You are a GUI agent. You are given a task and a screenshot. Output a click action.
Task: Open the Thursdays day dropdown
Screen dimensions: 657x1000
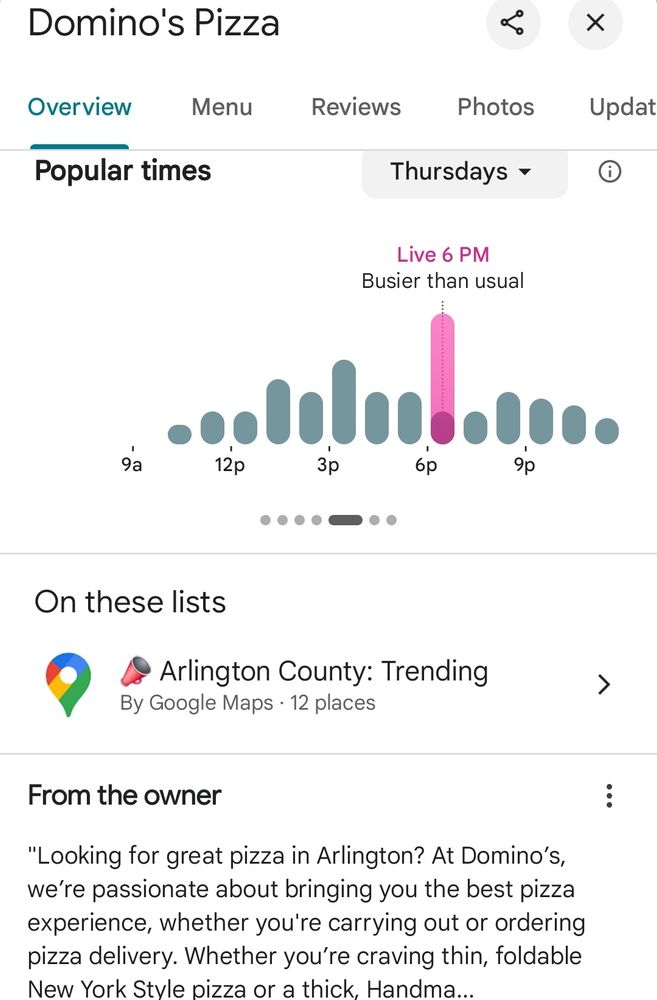(x=463, y=172)
